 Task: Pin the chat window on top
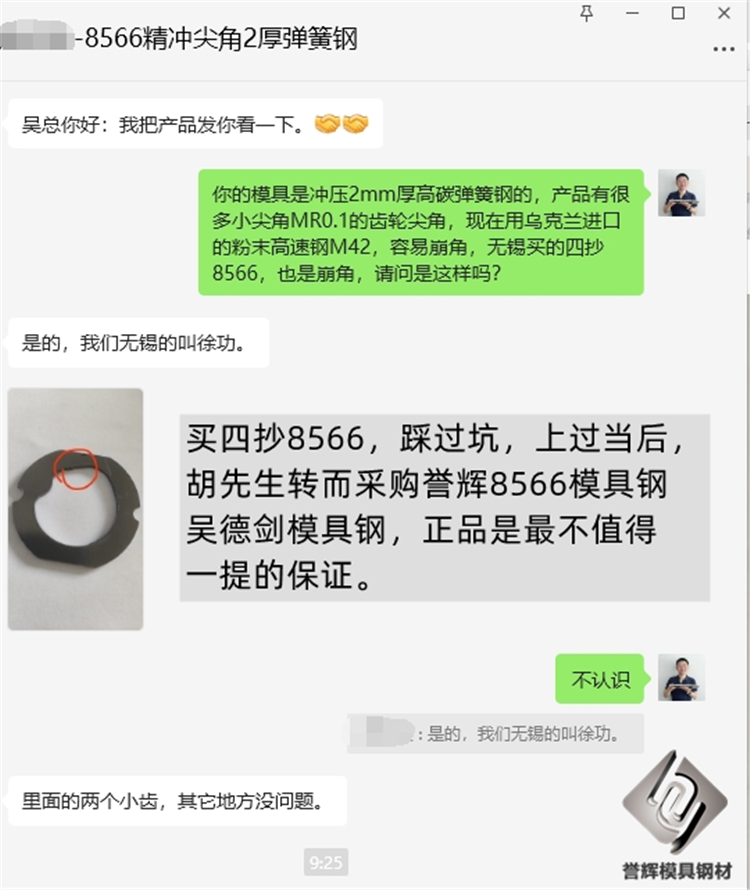click(x=587, y=12)
